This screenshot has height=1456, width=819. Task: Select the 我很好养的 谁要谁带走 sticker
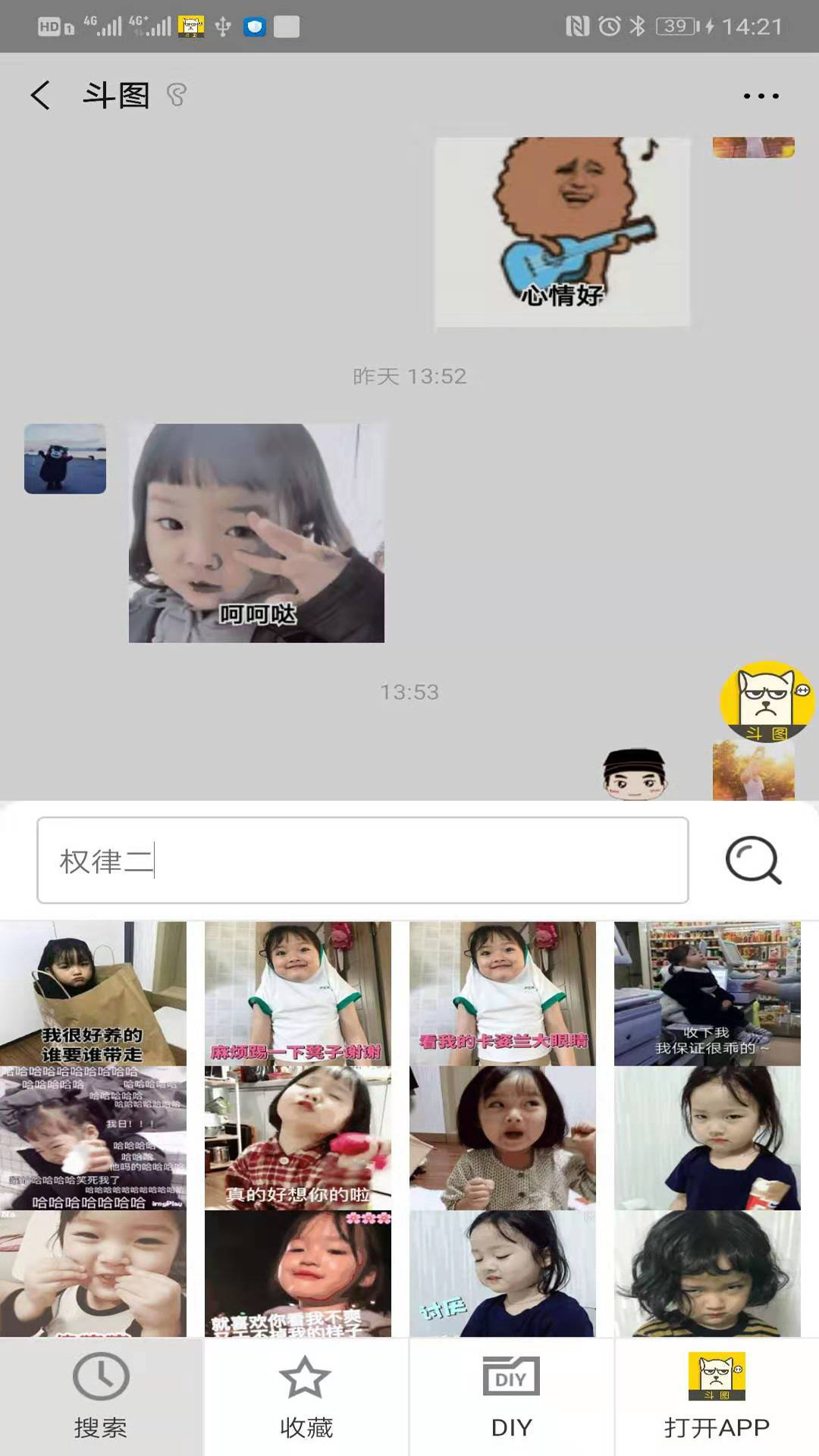[x=93, y=993]
